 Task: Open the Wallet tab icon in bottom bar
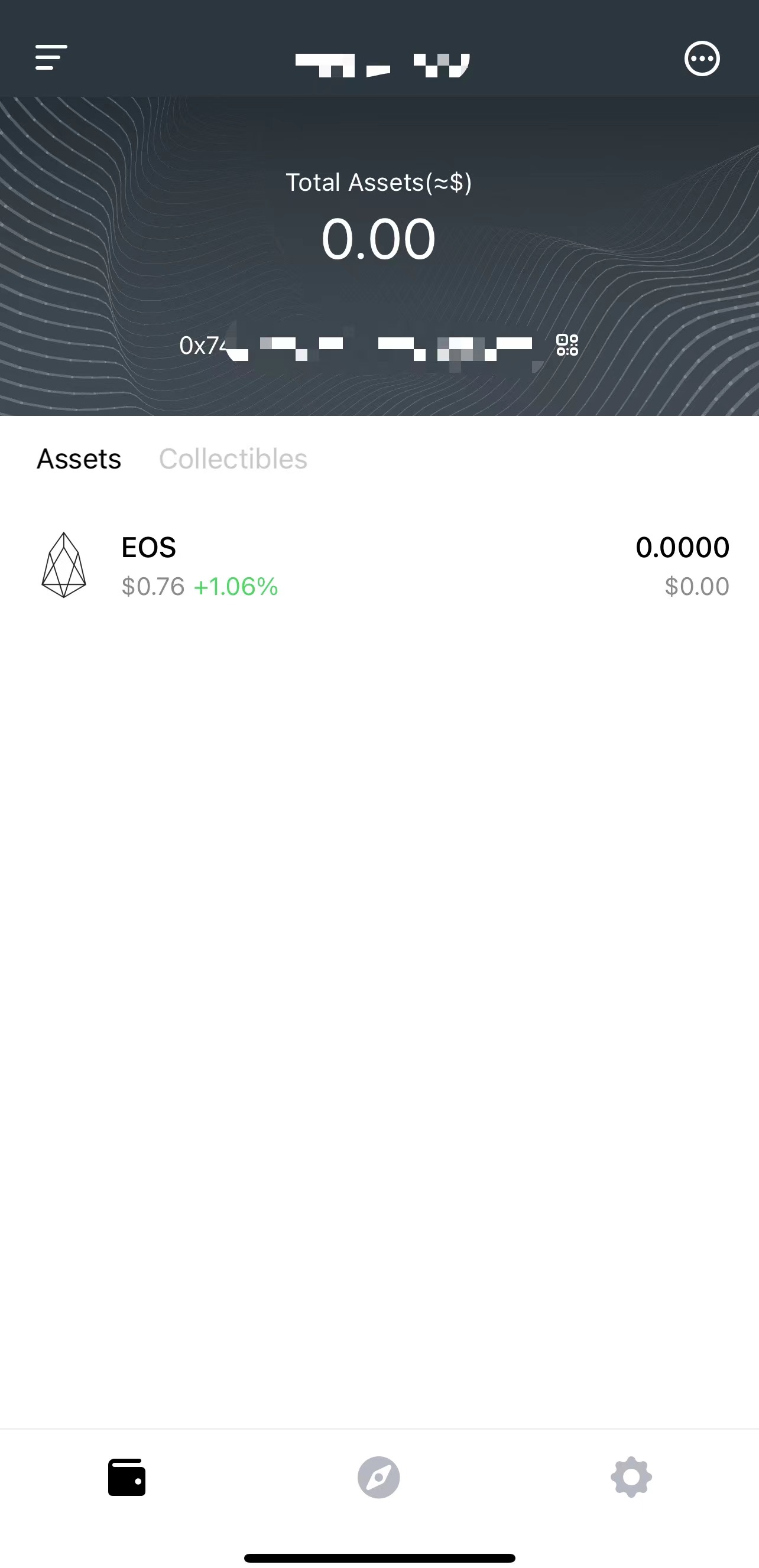[126, 1476]
